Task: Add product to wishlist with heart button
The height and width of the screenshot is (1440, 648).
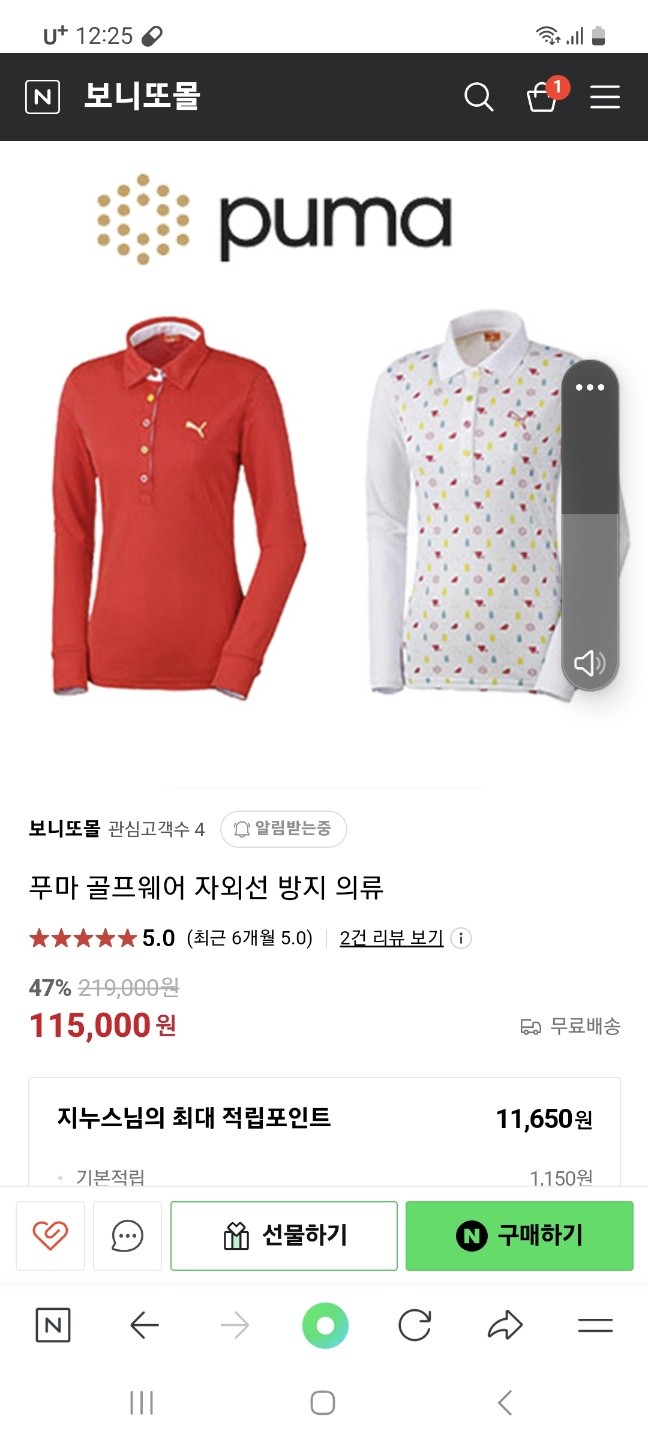Action: pyautogui.click(x=50, y=1236)
